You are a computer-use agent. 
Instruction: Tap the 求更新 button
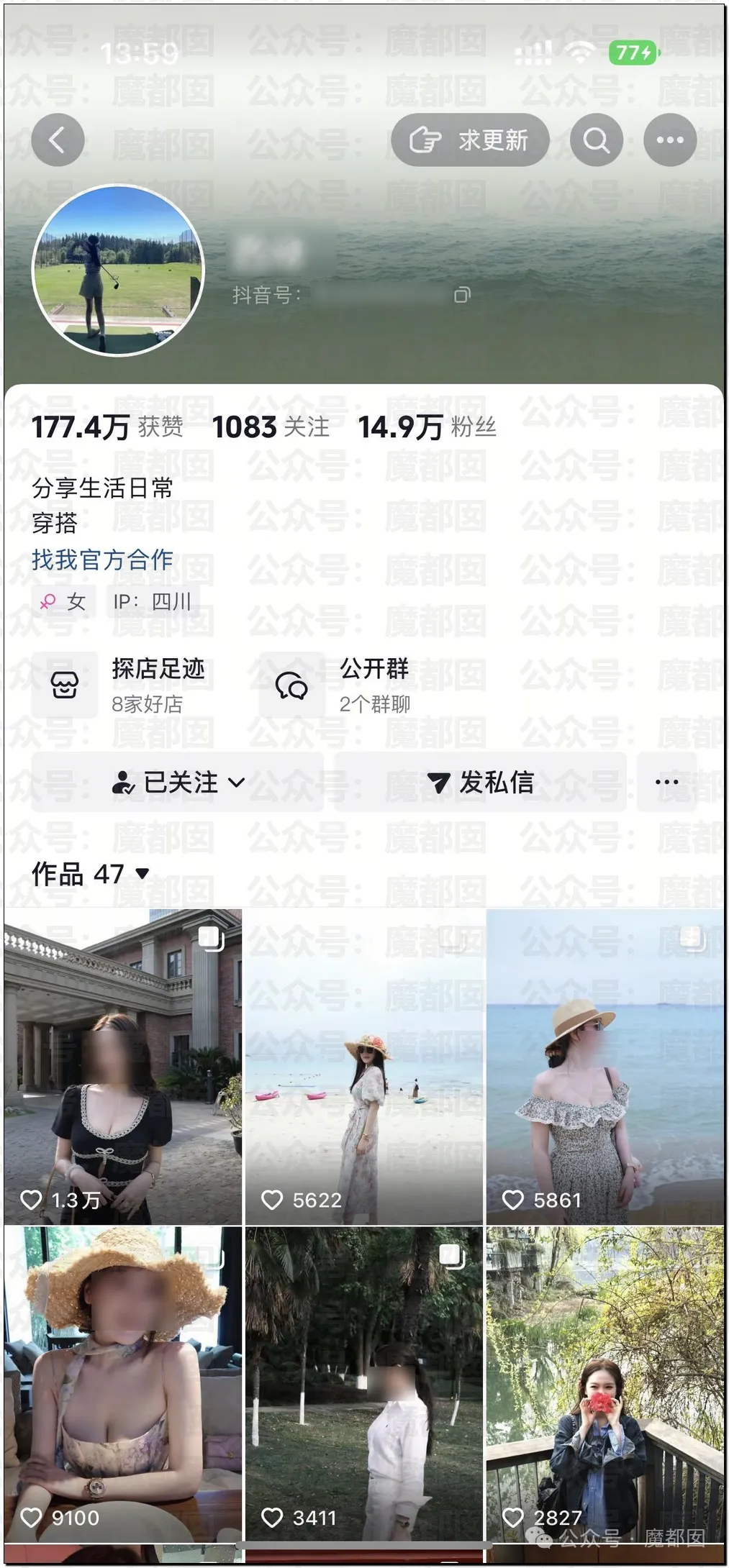click(470, 140)
